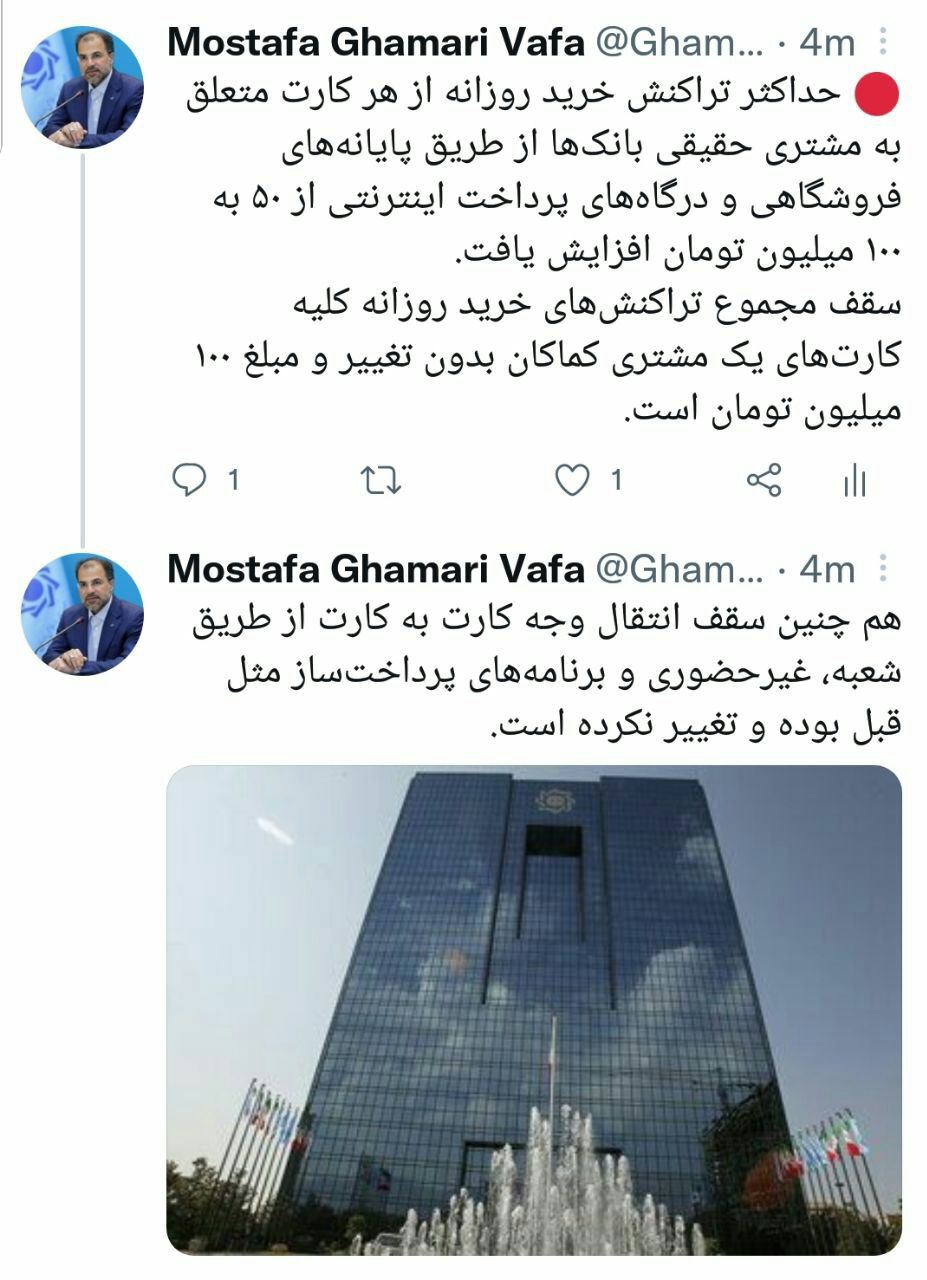Open the building photo in the second tweet
This screenshot has height=1280, width=927.
(534, 1010)
